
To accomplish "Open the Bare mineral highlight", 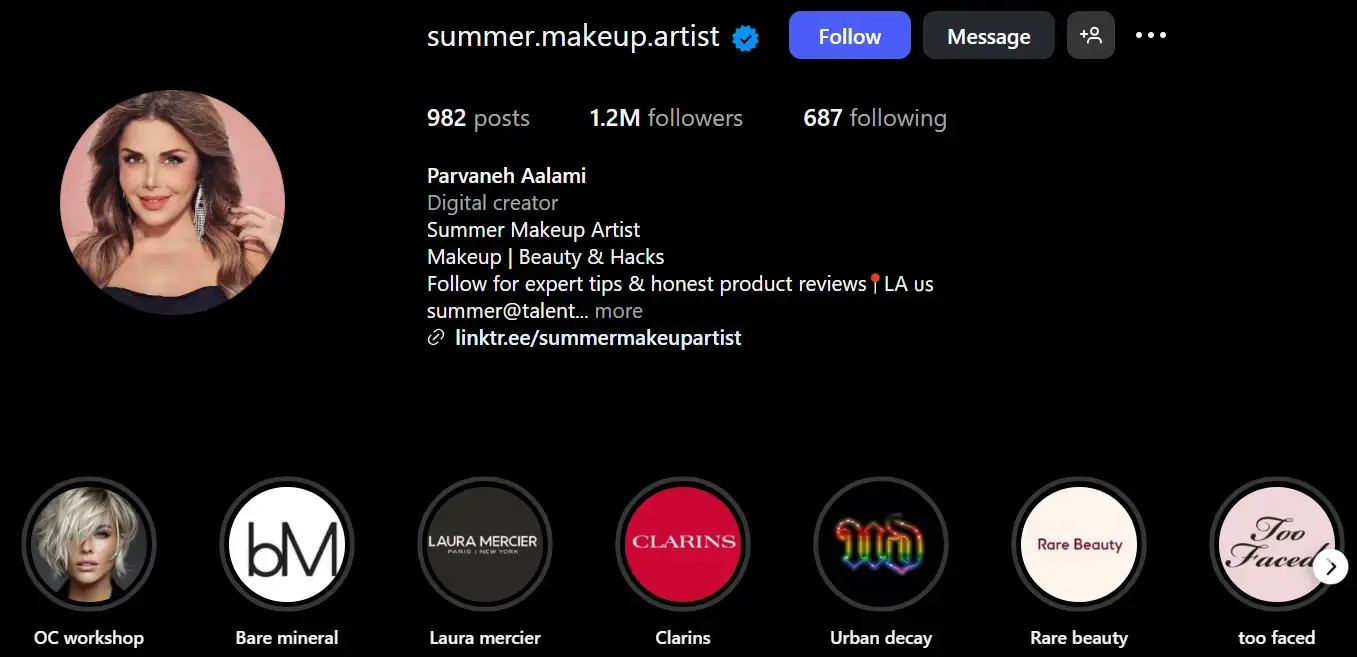I will (287, 544).
